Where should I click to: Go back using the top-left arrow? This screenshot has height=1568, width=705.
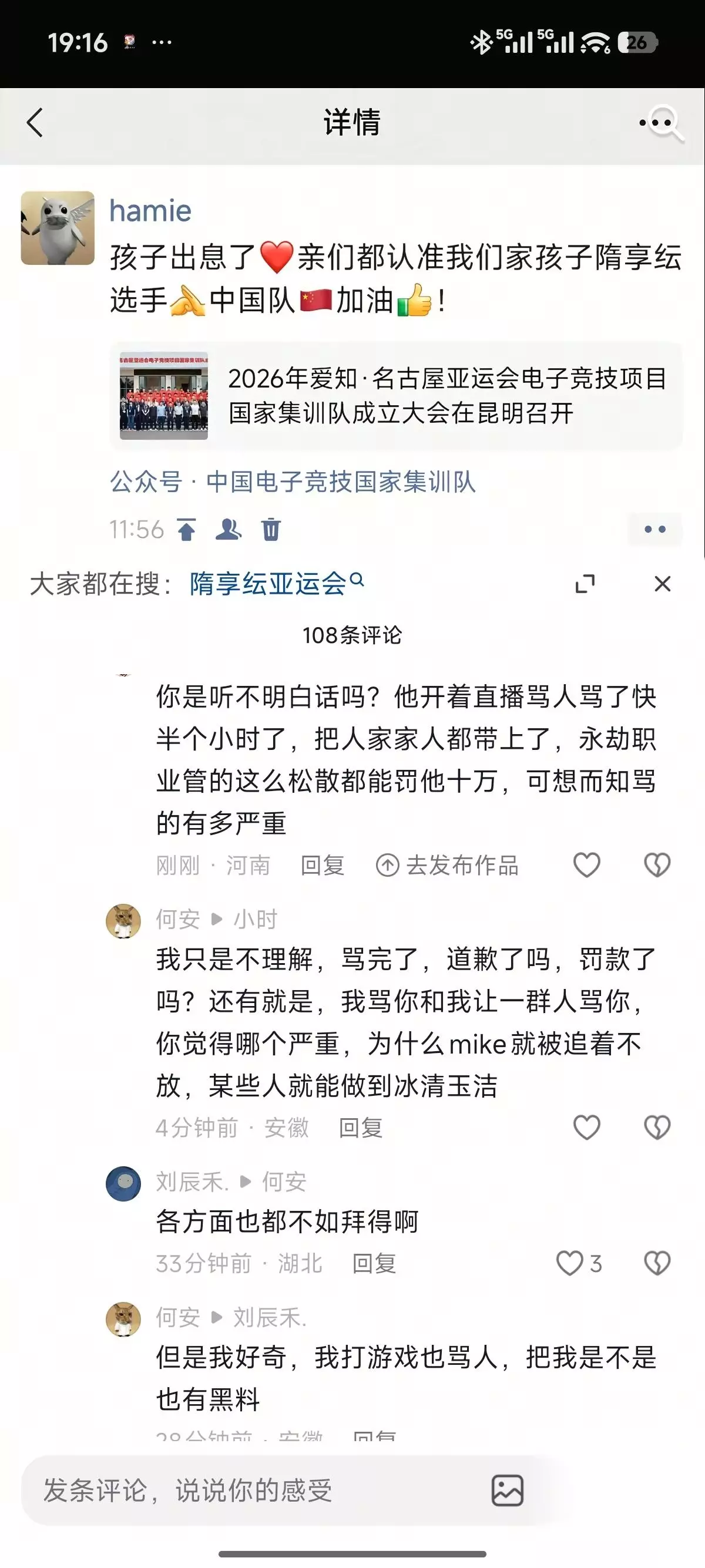pos(35,123)
